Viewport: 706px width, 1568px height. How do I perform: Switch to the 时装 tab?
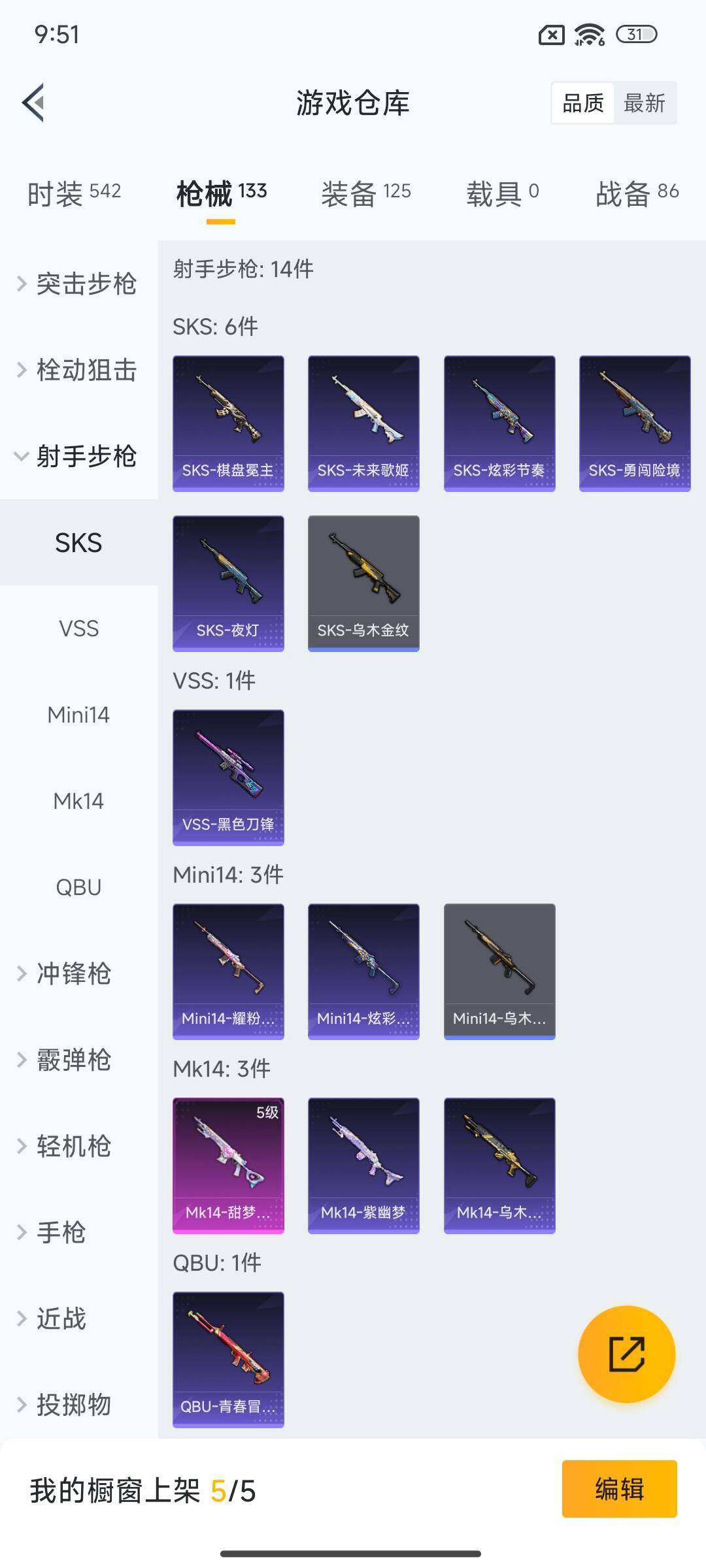click(74, 193)
